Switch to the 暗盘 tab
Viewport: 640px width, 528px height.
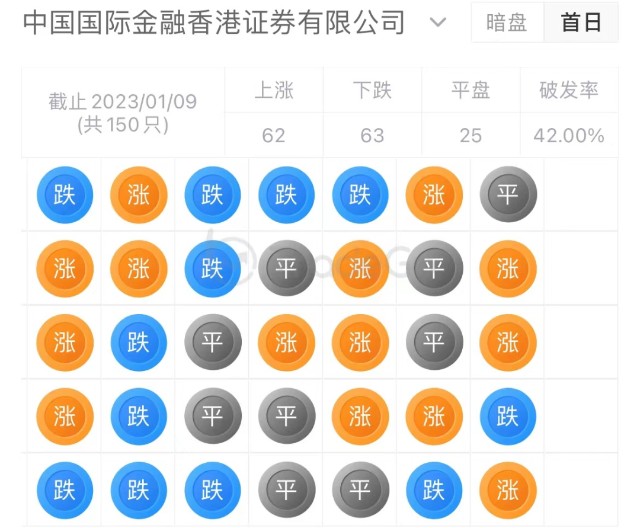coord(507,22)
